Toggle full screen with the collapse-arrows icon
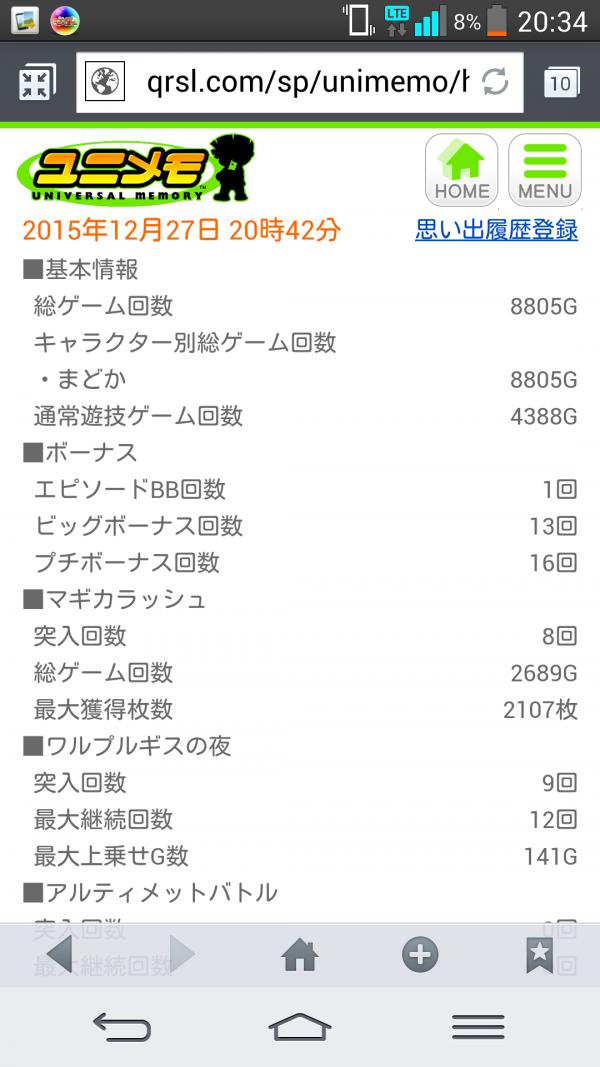This screenshot has height=1067, width=600. pyautogui.click(x=37, y=83)
